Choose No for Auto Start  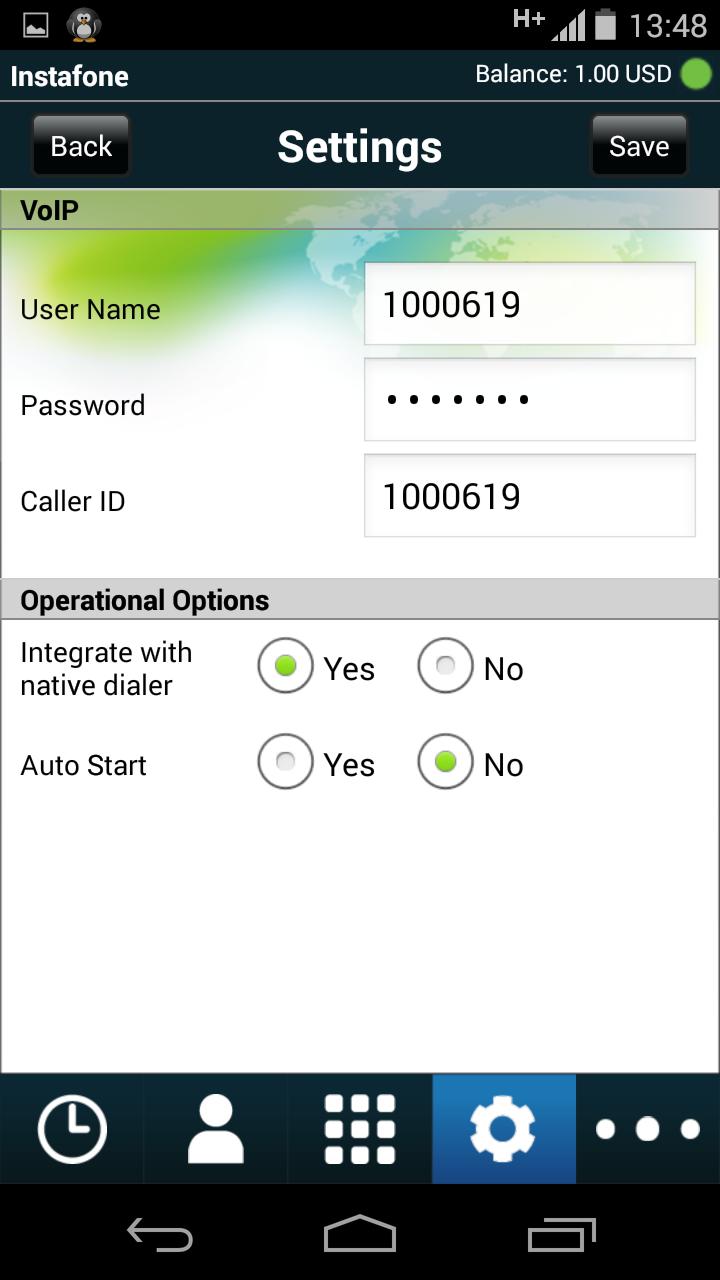click(x=446, y=763)
